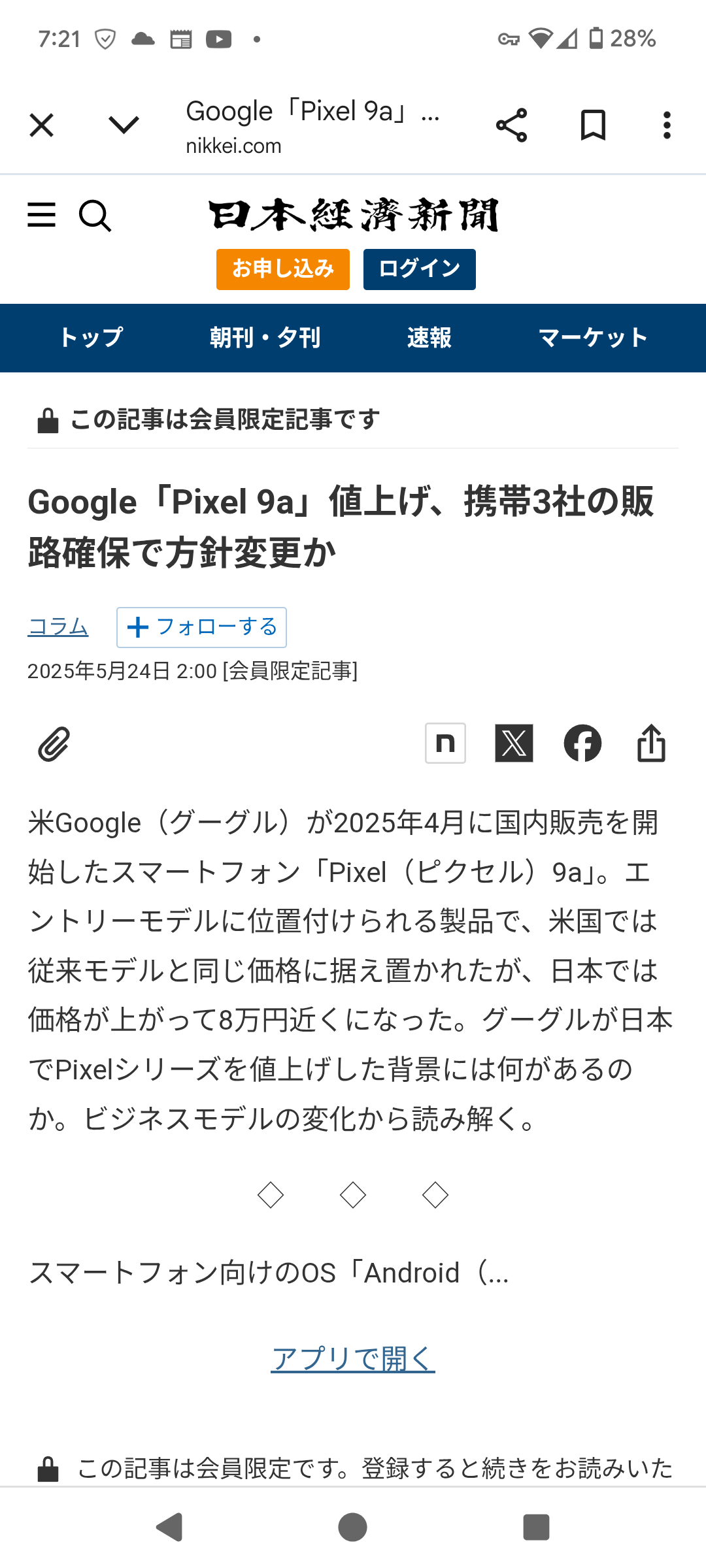The width and height of the screenshot is (706, 1568).
Task: Open the browser overflow menu
Action: pos(667,125)
